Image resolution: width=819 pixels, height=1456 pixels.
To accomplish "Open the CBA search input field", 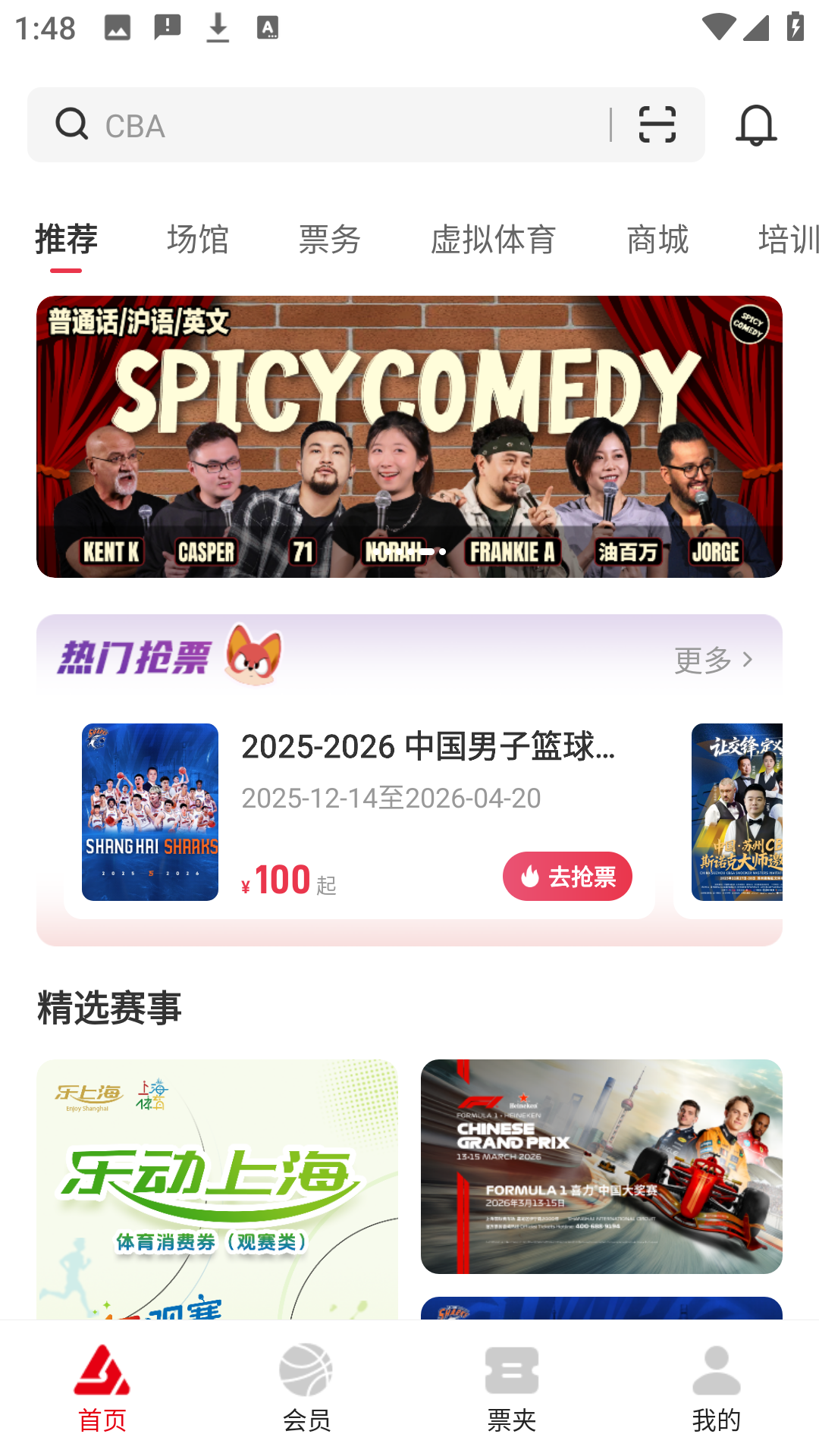I will pyautogui.click(x=303, y=125).
